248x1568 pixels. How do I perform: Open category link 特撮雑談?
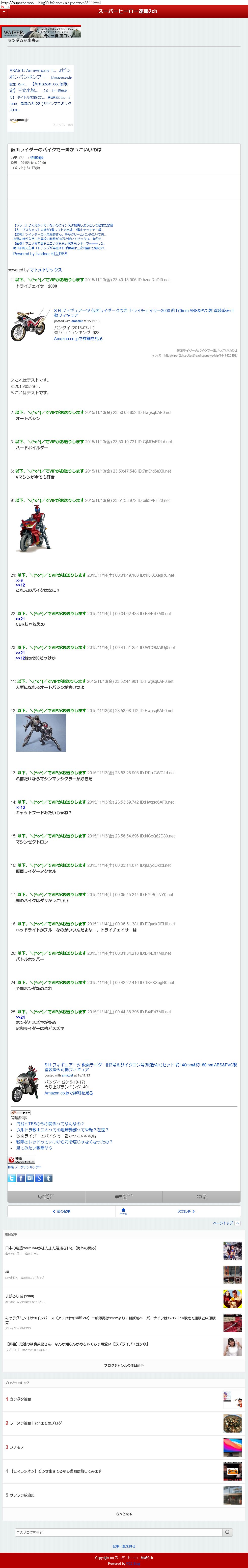[37, 158]
